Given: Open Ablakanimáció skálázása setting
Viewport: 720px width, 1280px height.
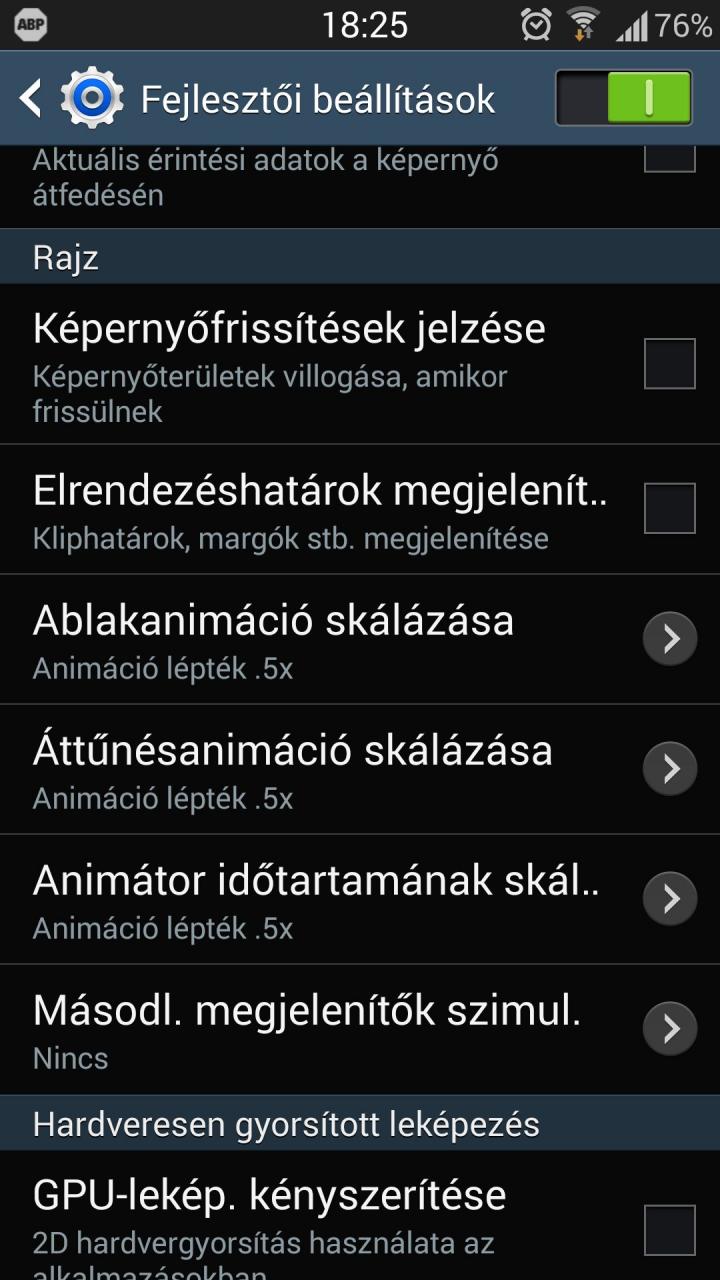Looking at the screenshot, I should click(360, 639).
